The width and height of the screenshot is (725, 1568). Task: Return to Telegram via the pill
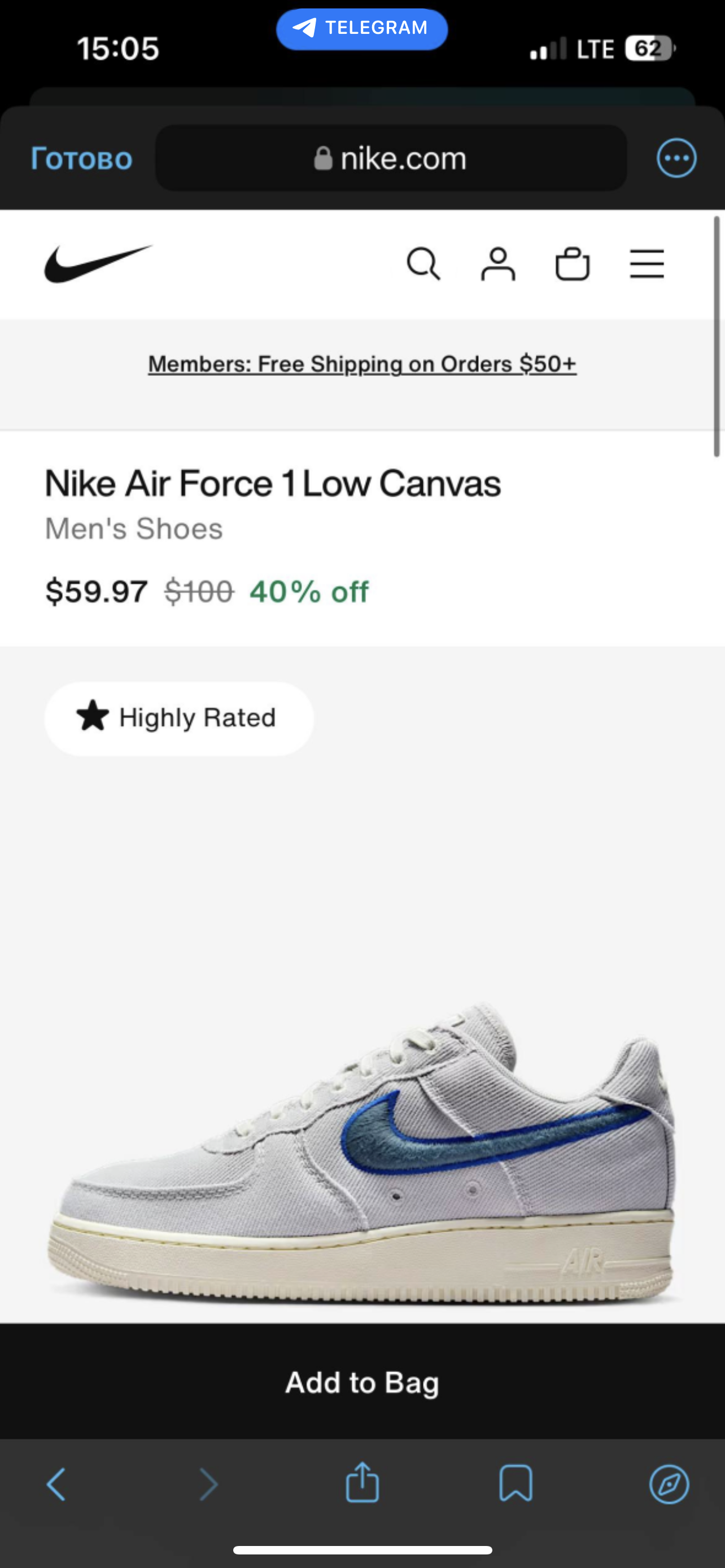point(361,29)
